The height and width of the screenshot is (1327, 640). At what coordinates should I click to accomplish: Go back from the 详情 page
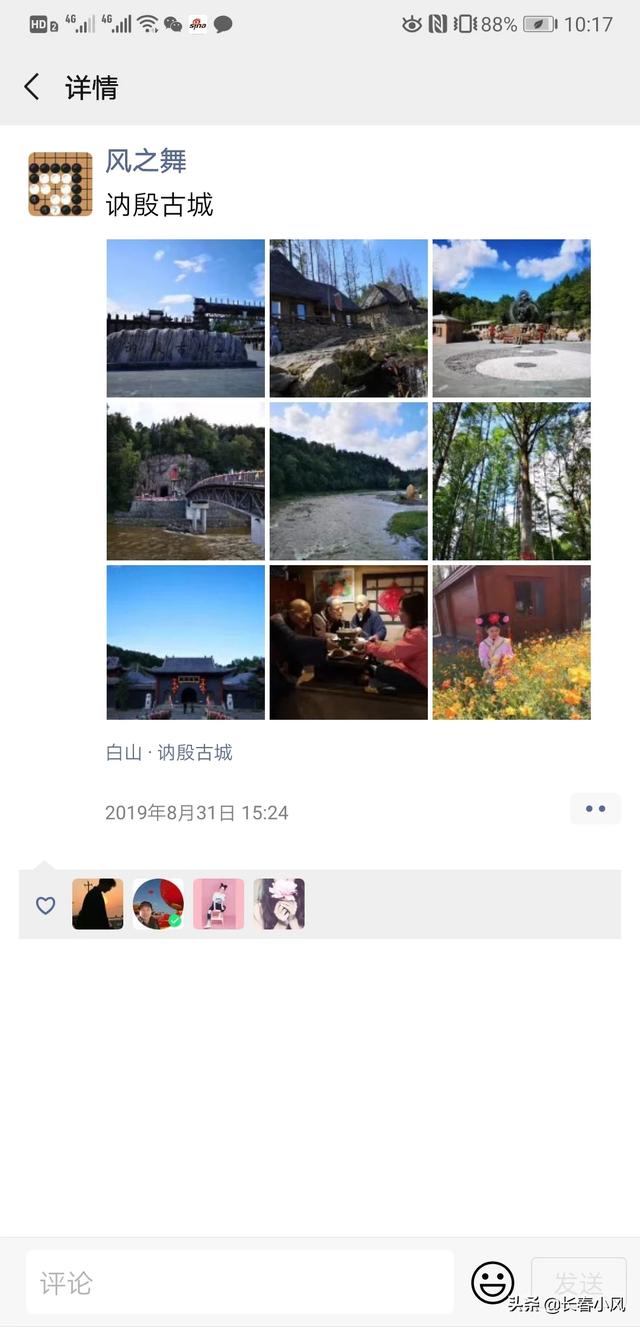click(x=32, y=87)
